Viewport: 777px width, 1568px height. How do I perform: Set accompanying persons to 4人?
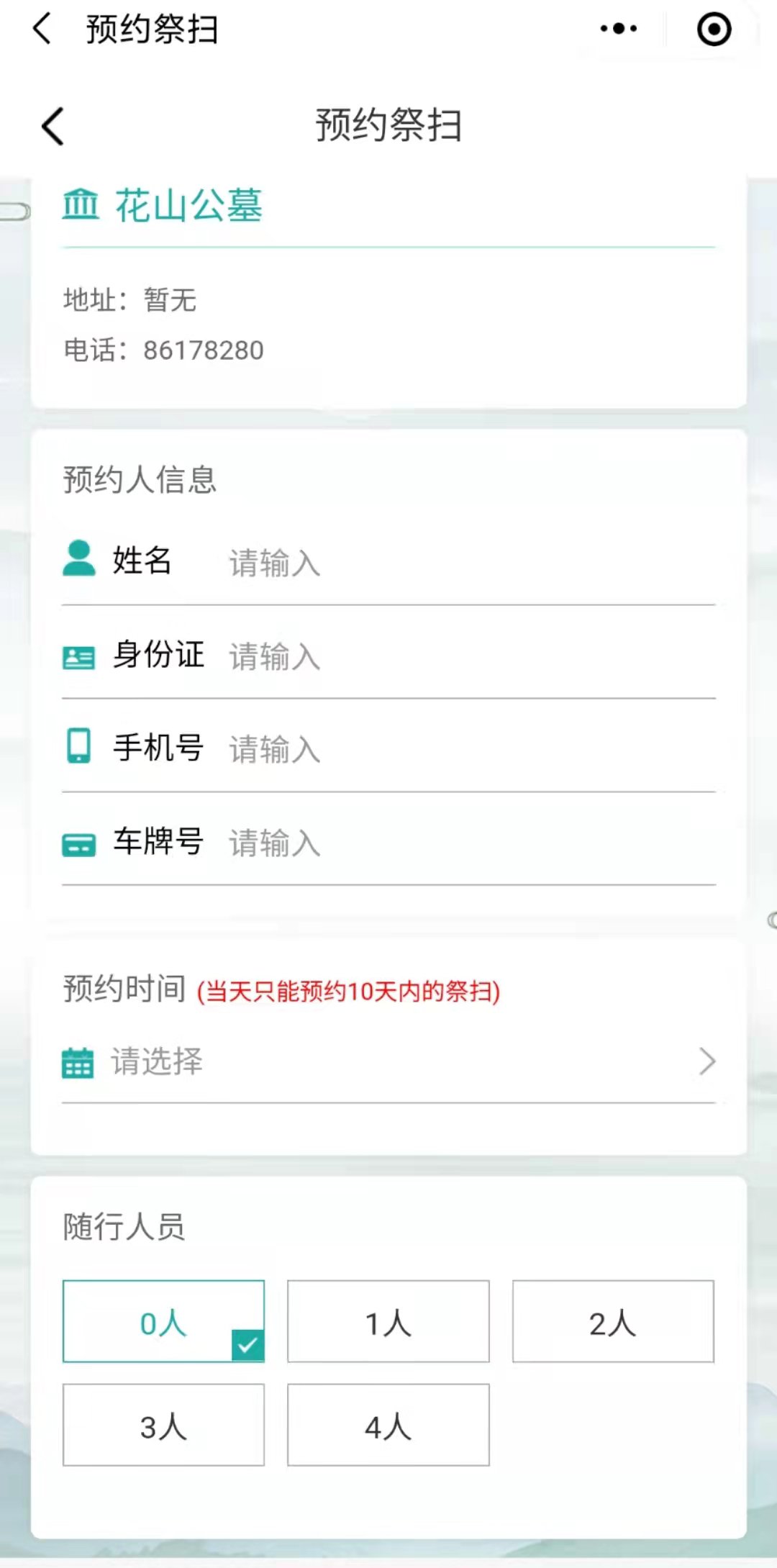pos(388,1425)
